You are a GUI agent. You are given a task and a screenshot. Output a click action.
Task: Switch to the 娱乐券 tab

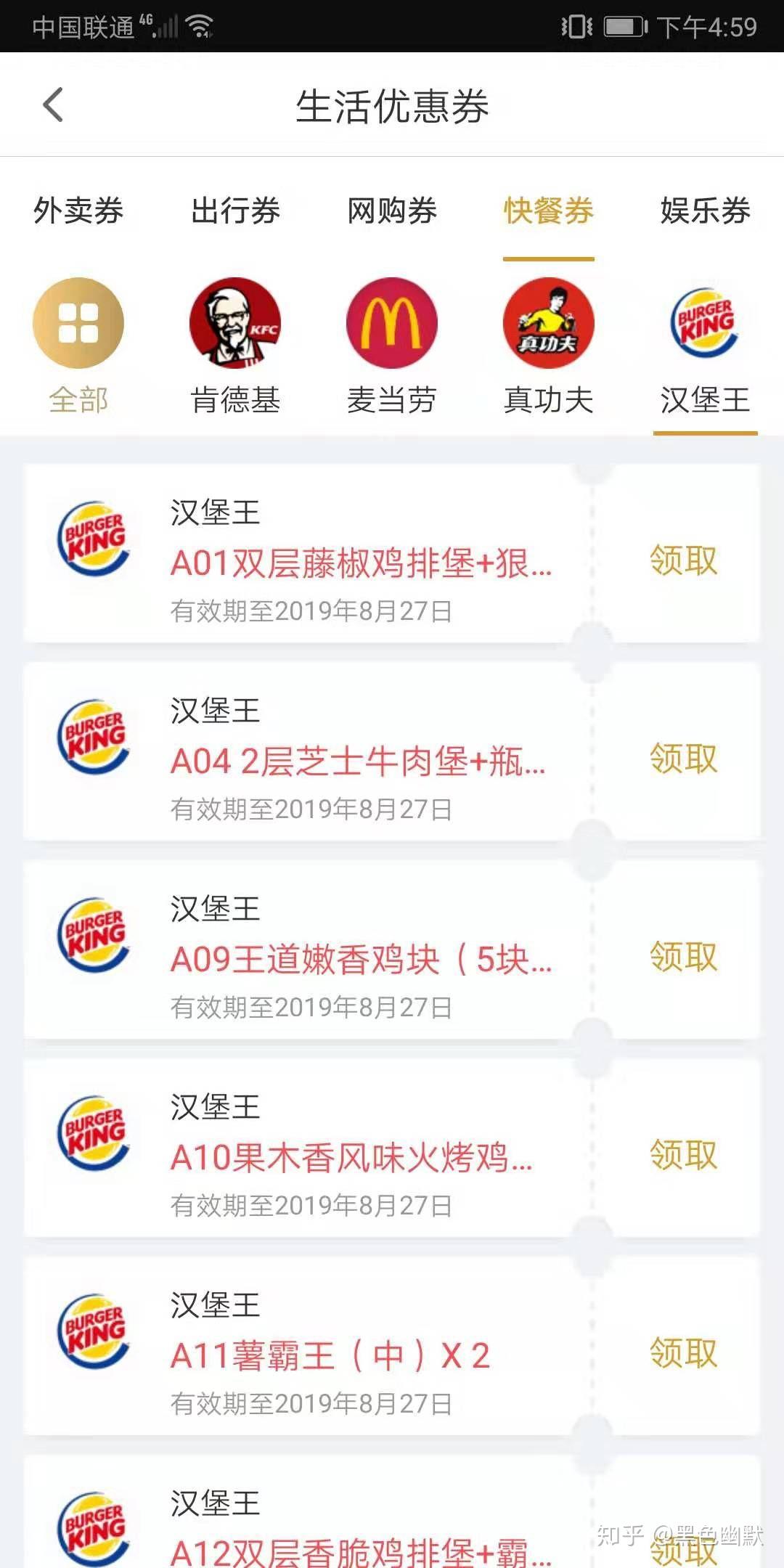[705, 211]
